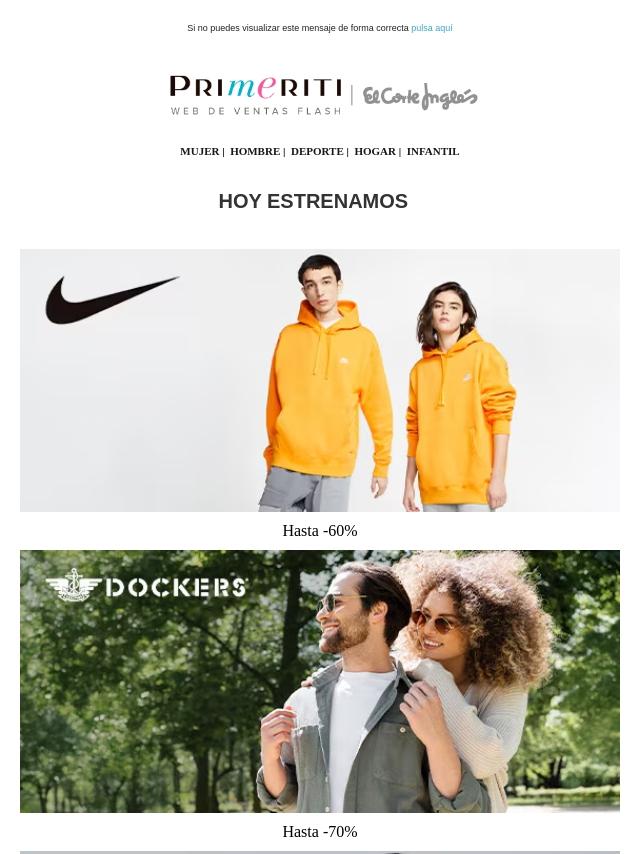Open the Nike sale banner
The image size is (640, 854).
pyautogui.click(x=320, y=380)
